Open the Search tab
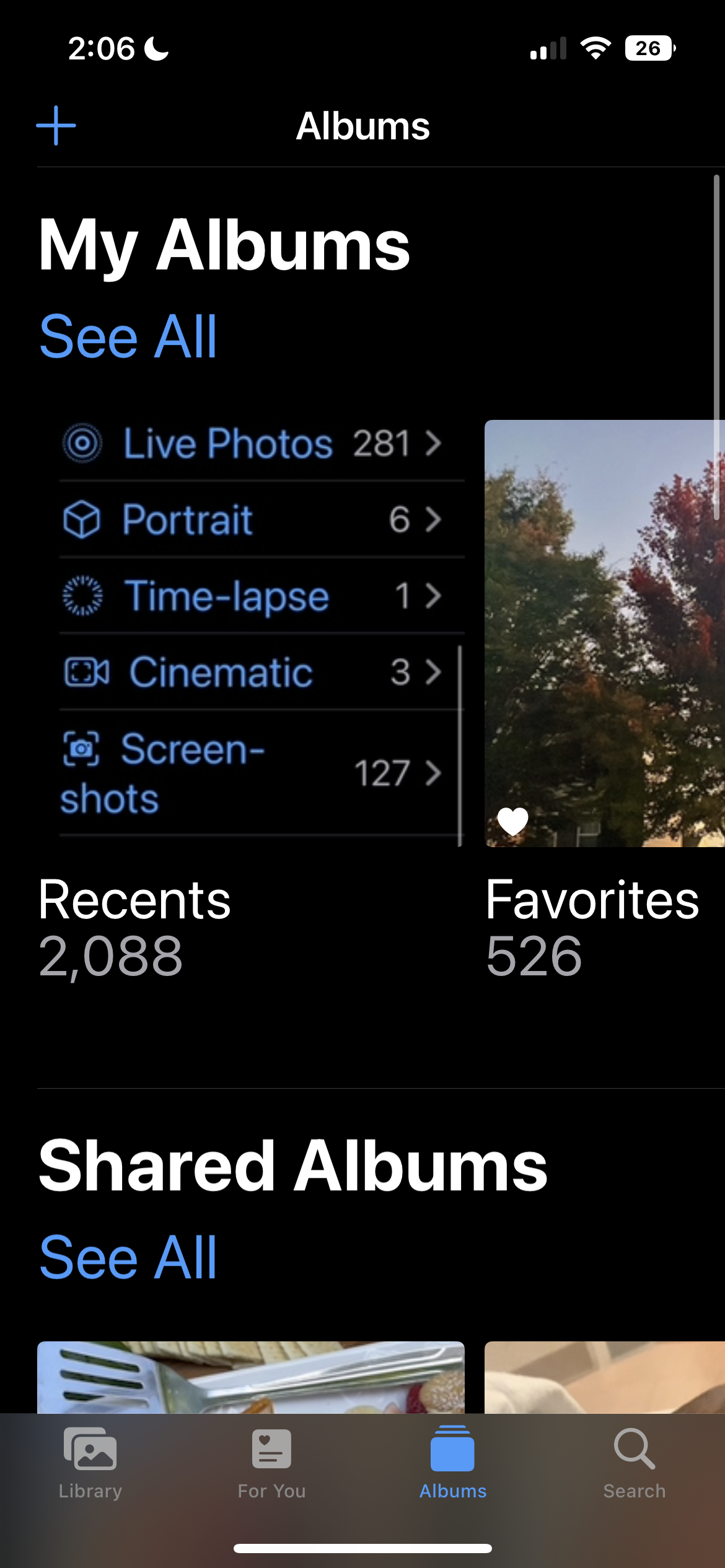725x1568 pixels. [x=634, y=1463]
